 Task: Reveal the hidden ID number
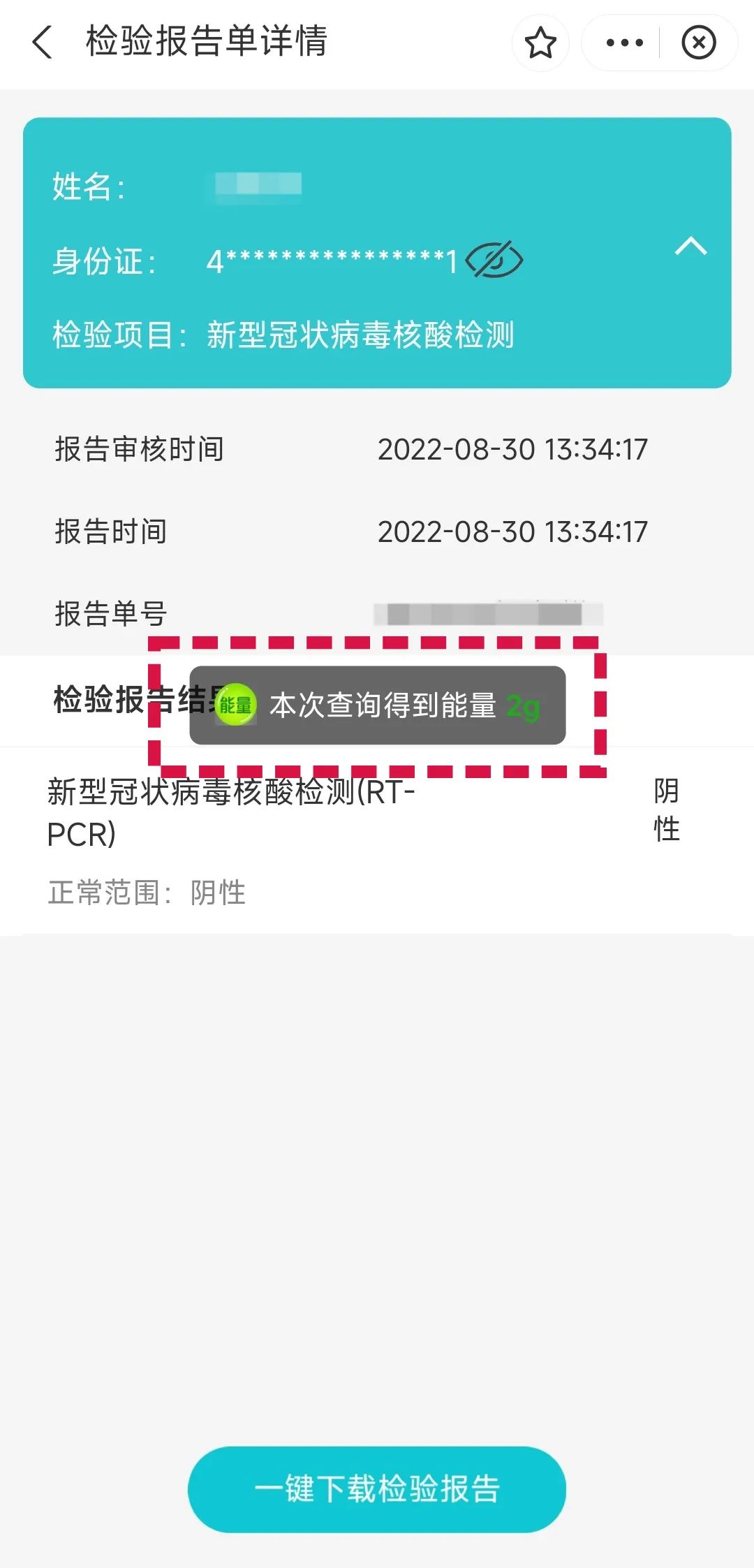494,260
